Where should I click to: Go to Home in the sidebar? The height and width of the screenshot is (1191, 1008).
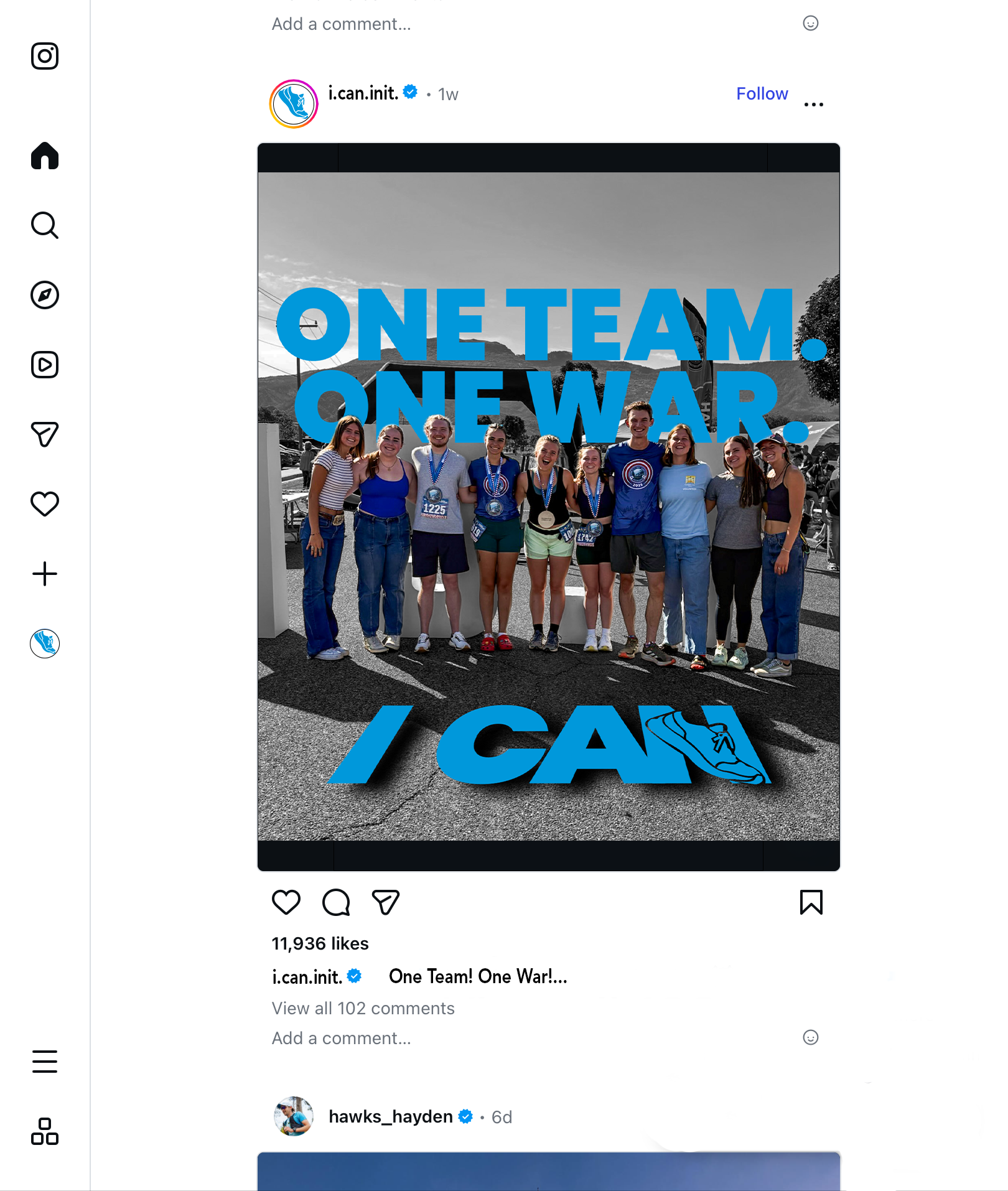click(45, 156)
